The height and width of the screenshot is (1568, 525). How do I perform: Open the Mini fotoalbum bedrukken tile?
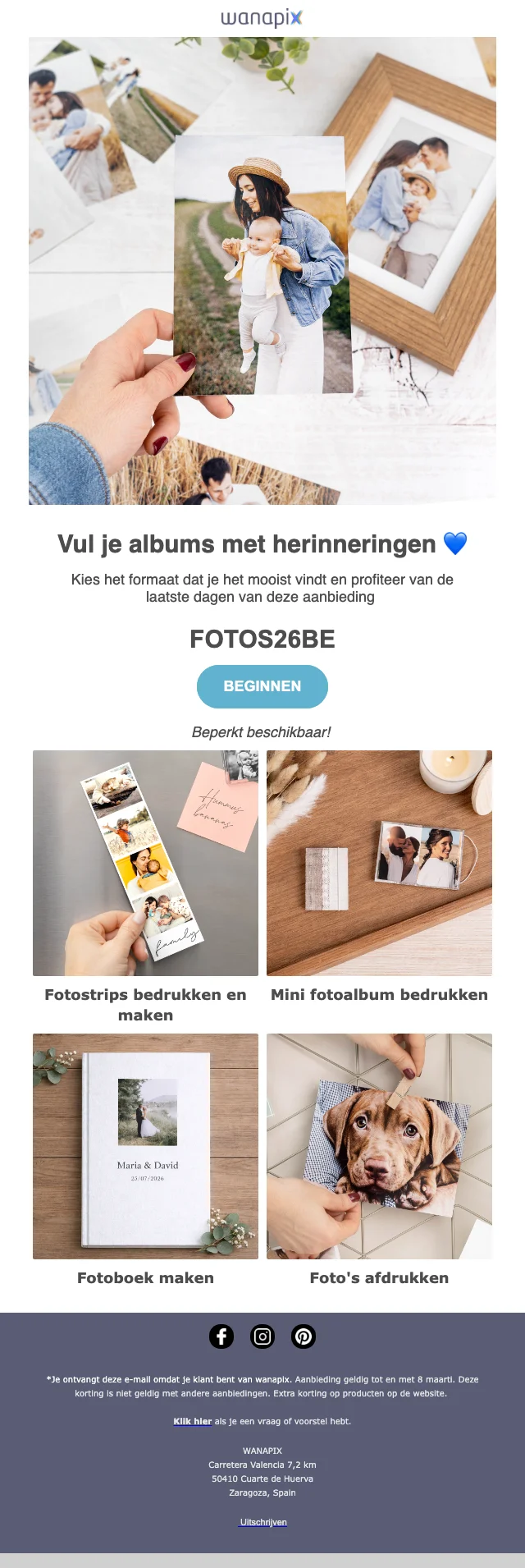click(x=379, y=863)
